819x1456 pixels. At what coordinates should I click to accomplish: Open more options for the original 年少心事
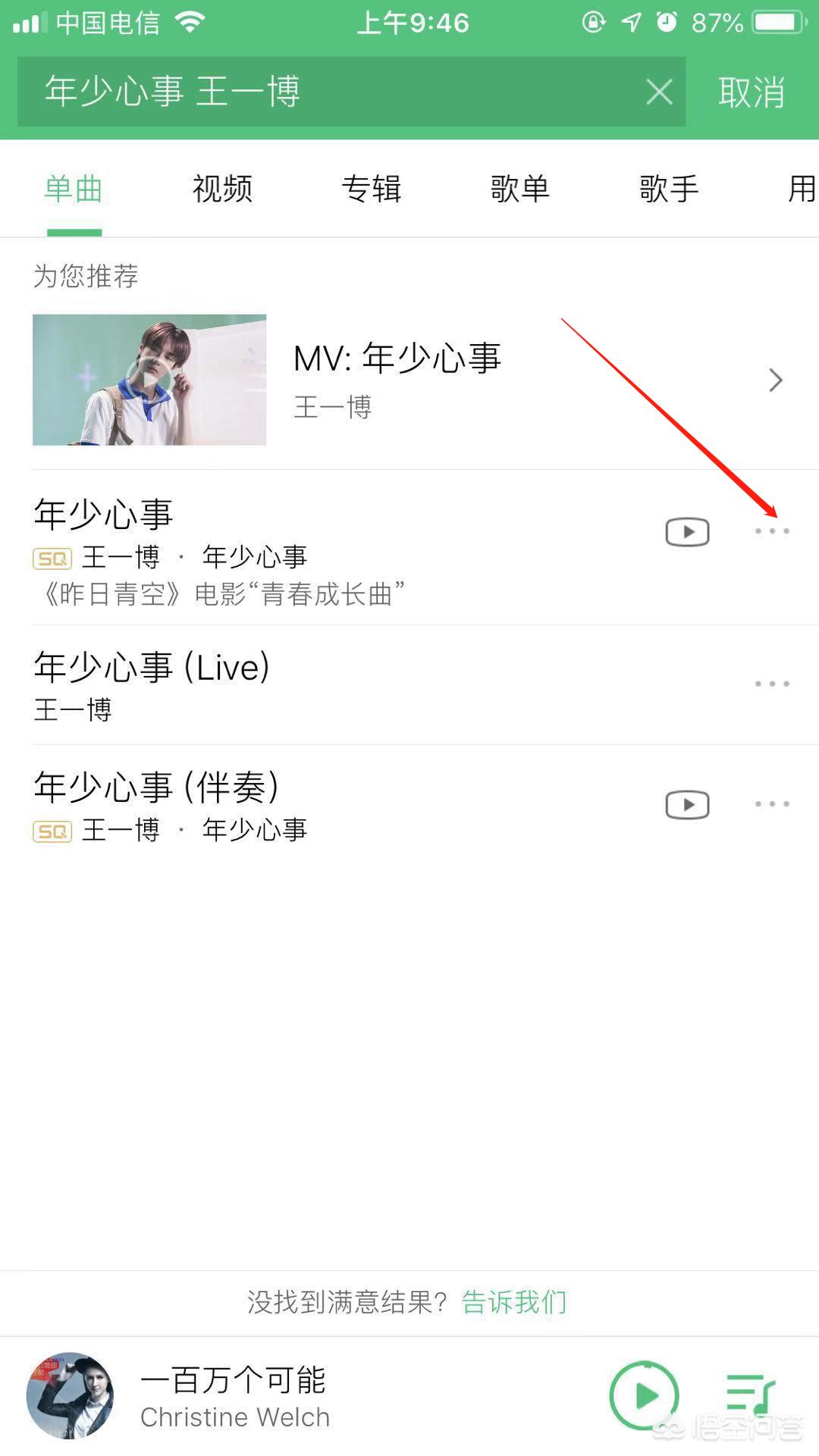[x=772, y=531]
